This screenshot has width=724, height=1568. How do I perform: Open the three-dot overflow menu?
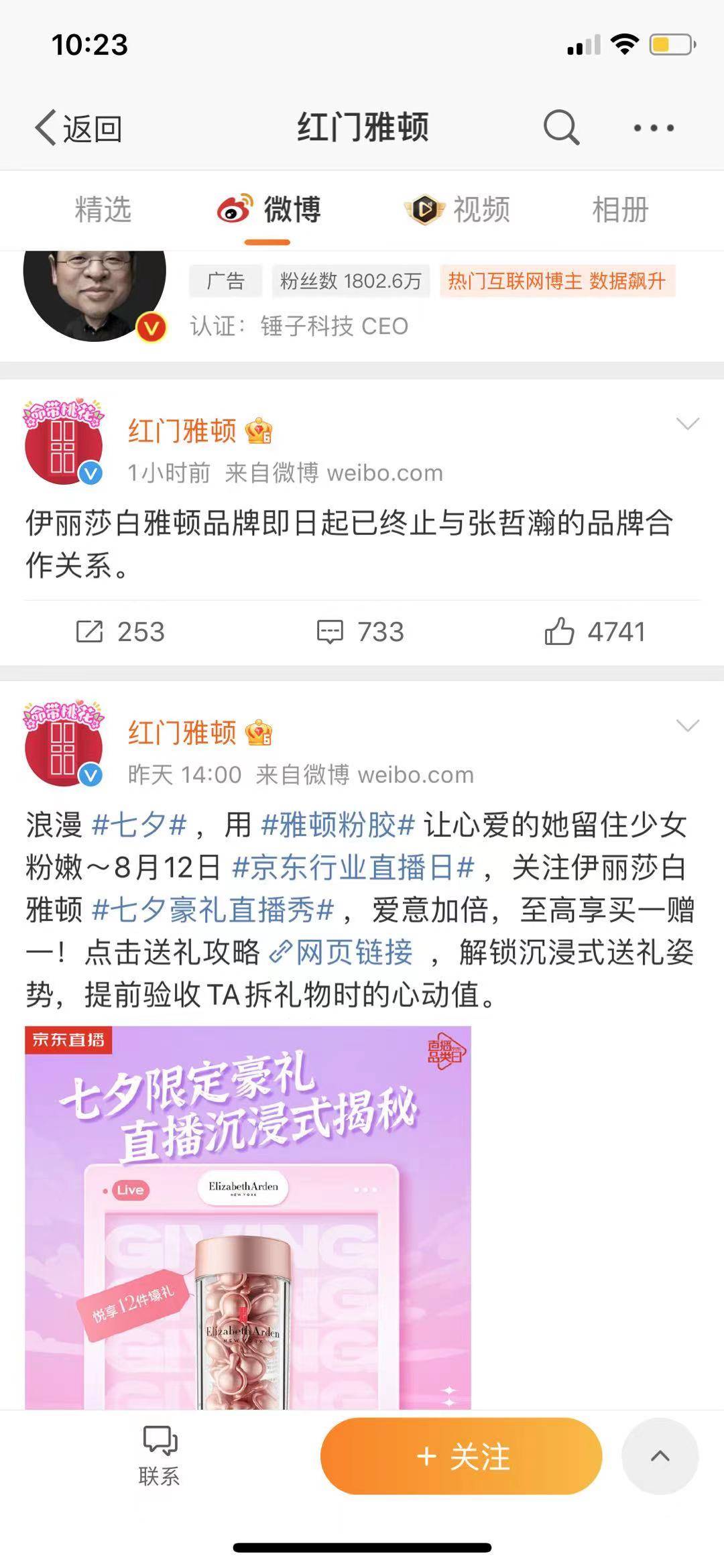654,128
